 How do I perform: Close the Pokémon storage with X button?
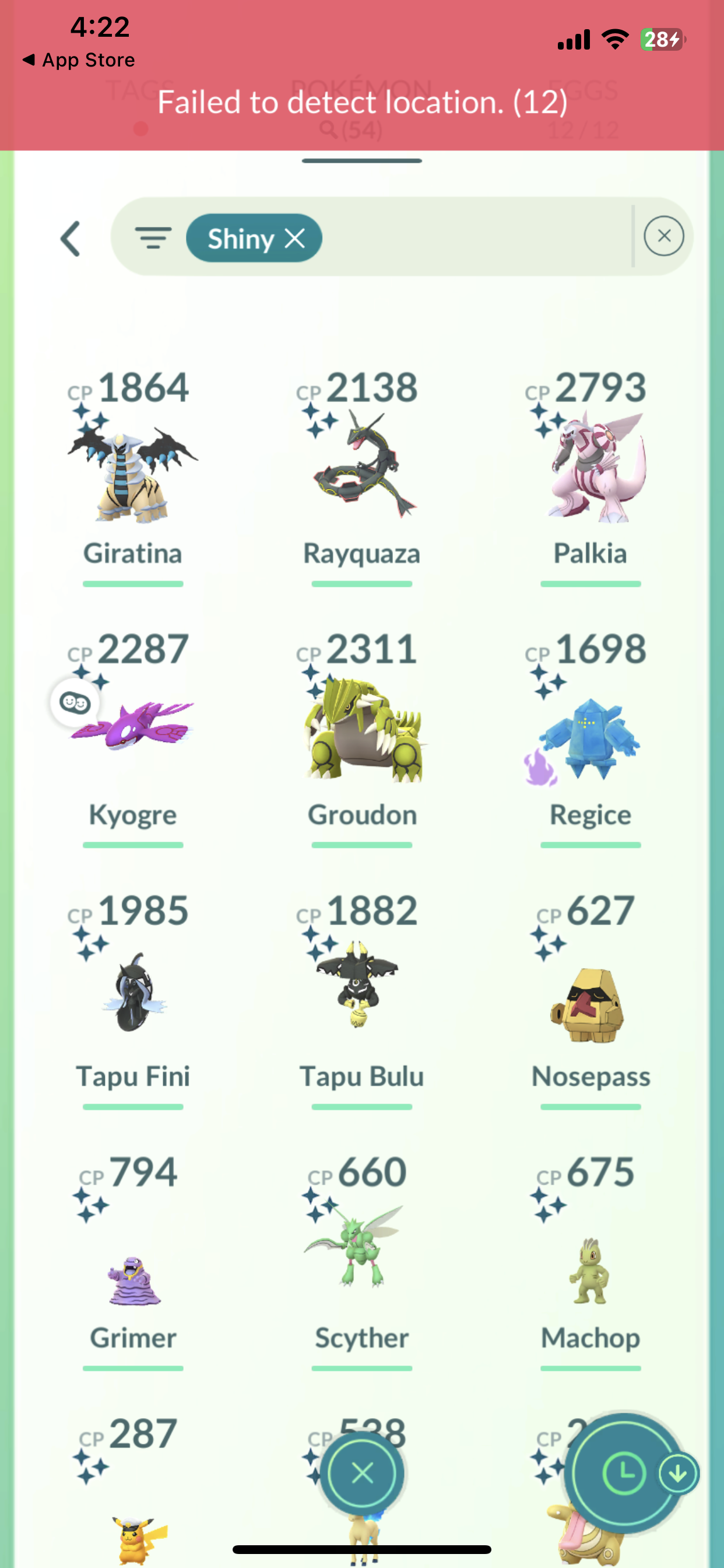coord(363,1473)
